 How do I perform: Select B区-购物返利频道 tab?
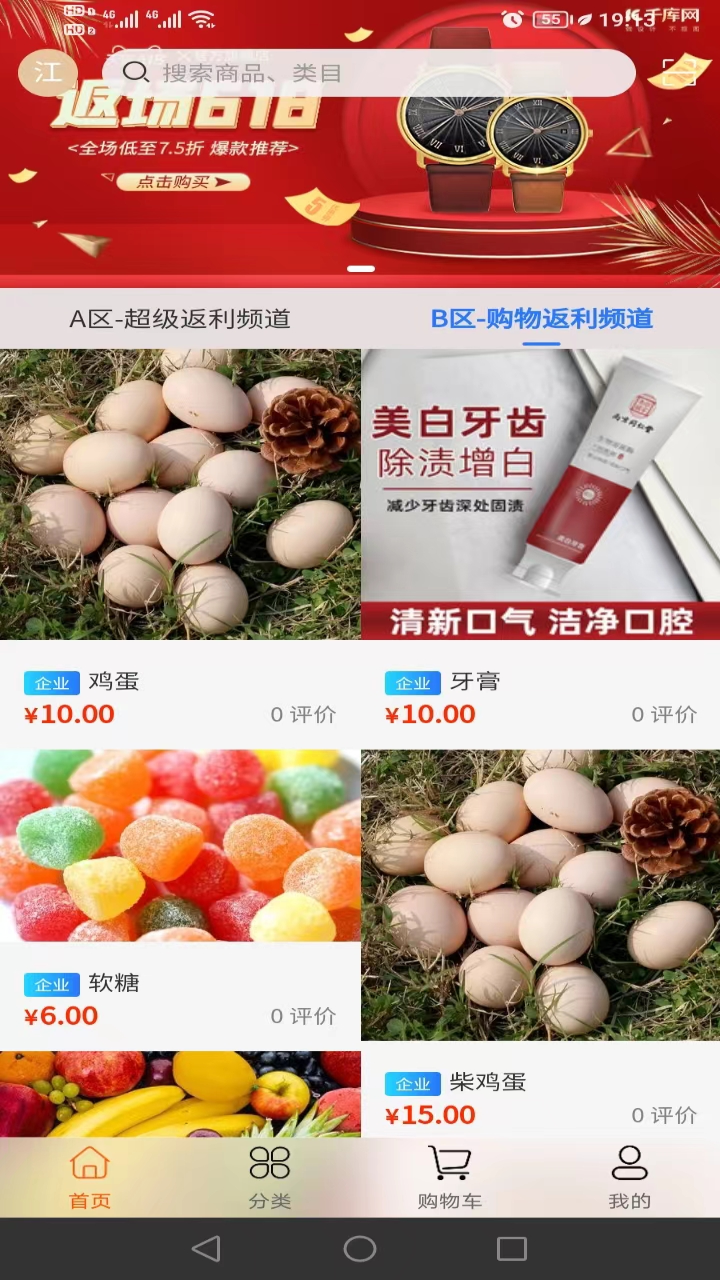(541, 319)
